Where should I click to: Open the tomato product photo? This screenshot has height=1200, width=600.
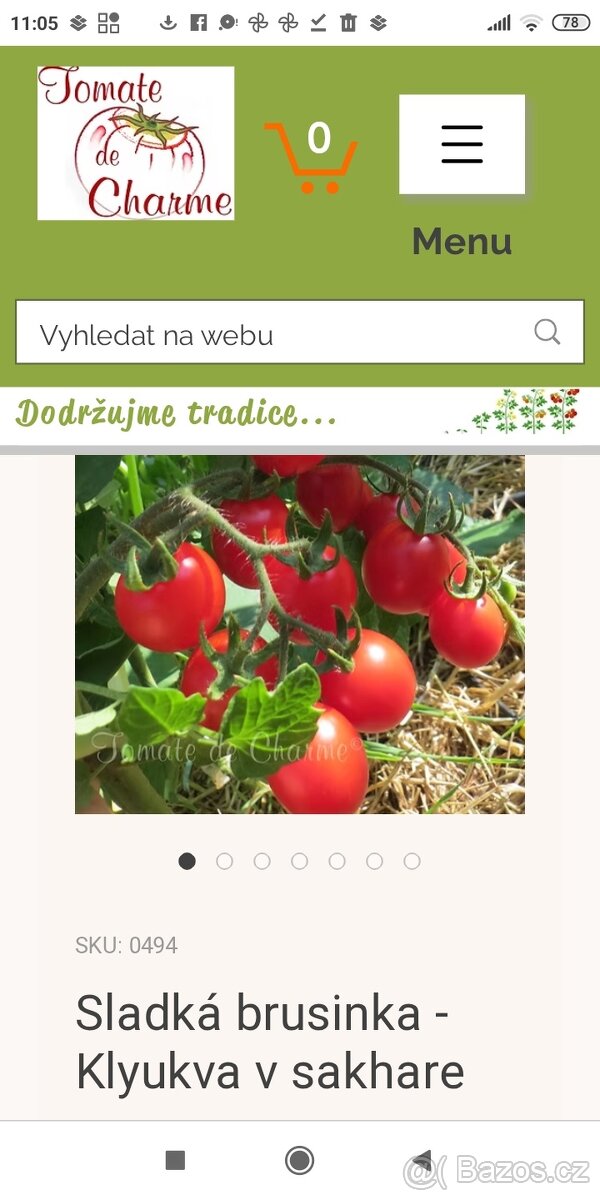coord(300,634)
